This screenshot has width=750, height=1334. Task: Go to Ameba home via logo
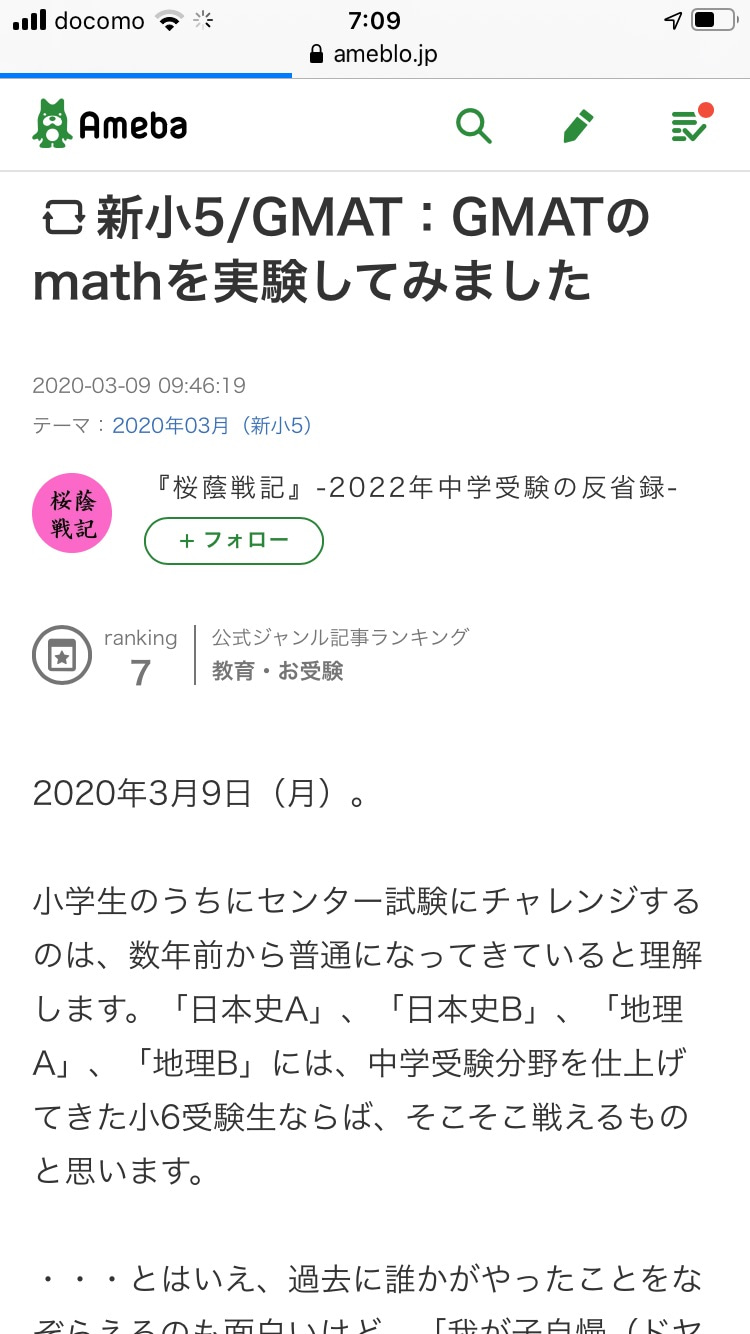click(110, 125)
